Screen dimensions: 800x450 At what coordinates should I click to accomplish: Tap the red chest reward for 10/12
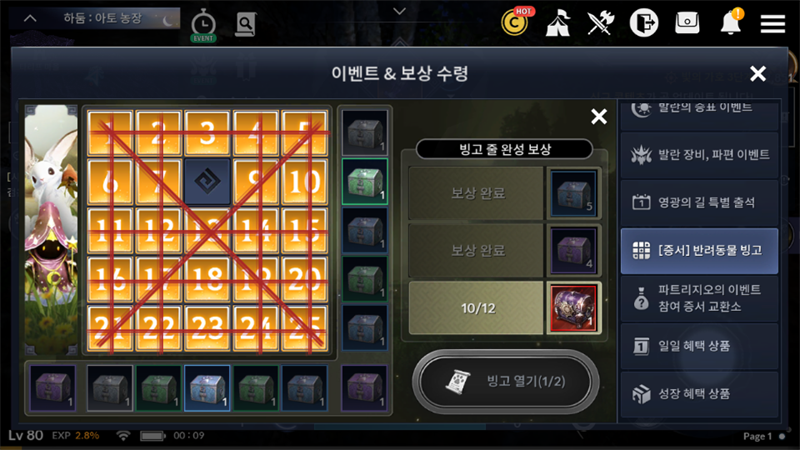[x=573, y=307]
